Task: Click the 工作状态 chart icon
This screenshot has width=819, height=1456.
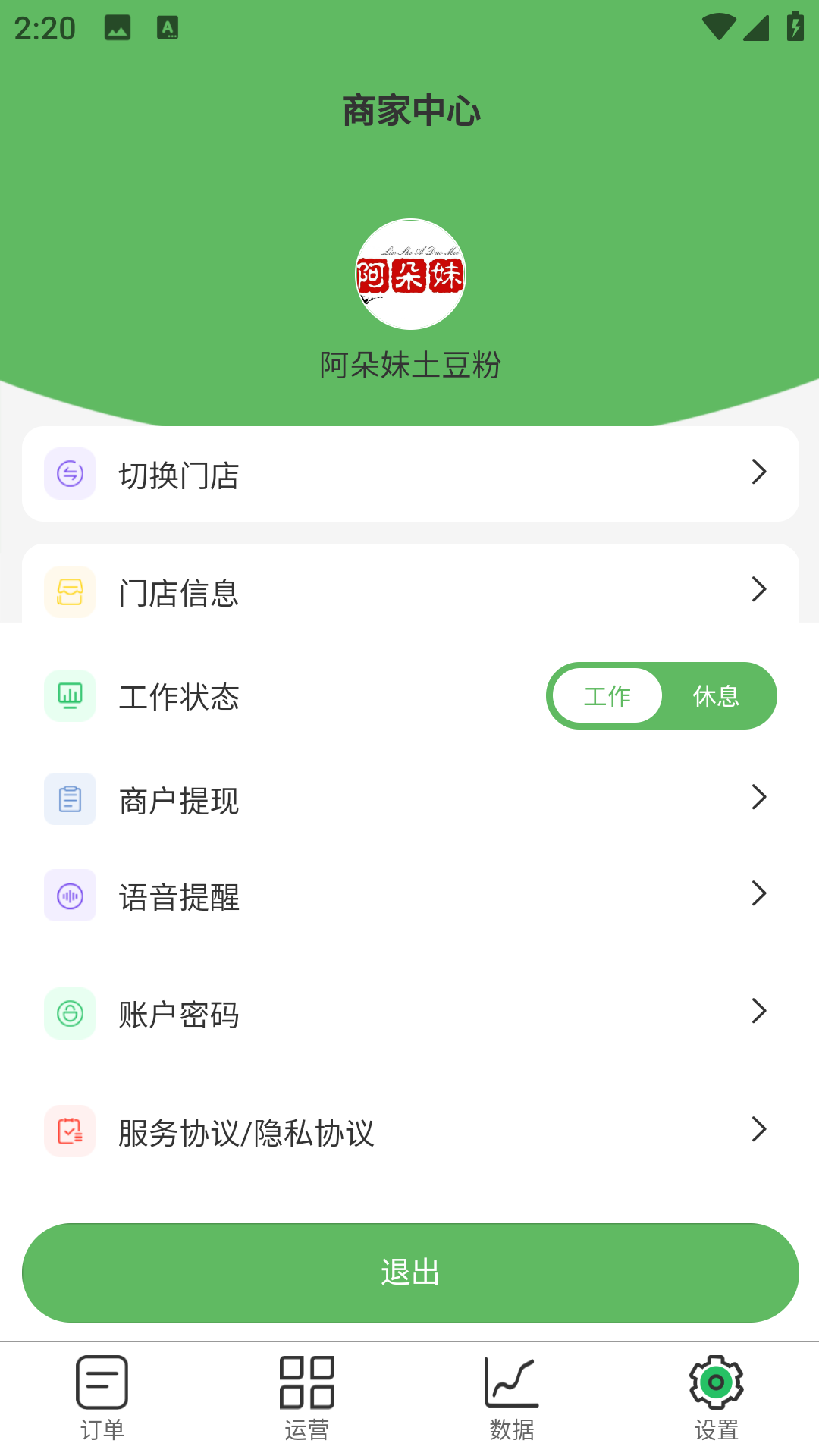Action: click(x=70, y=695)
